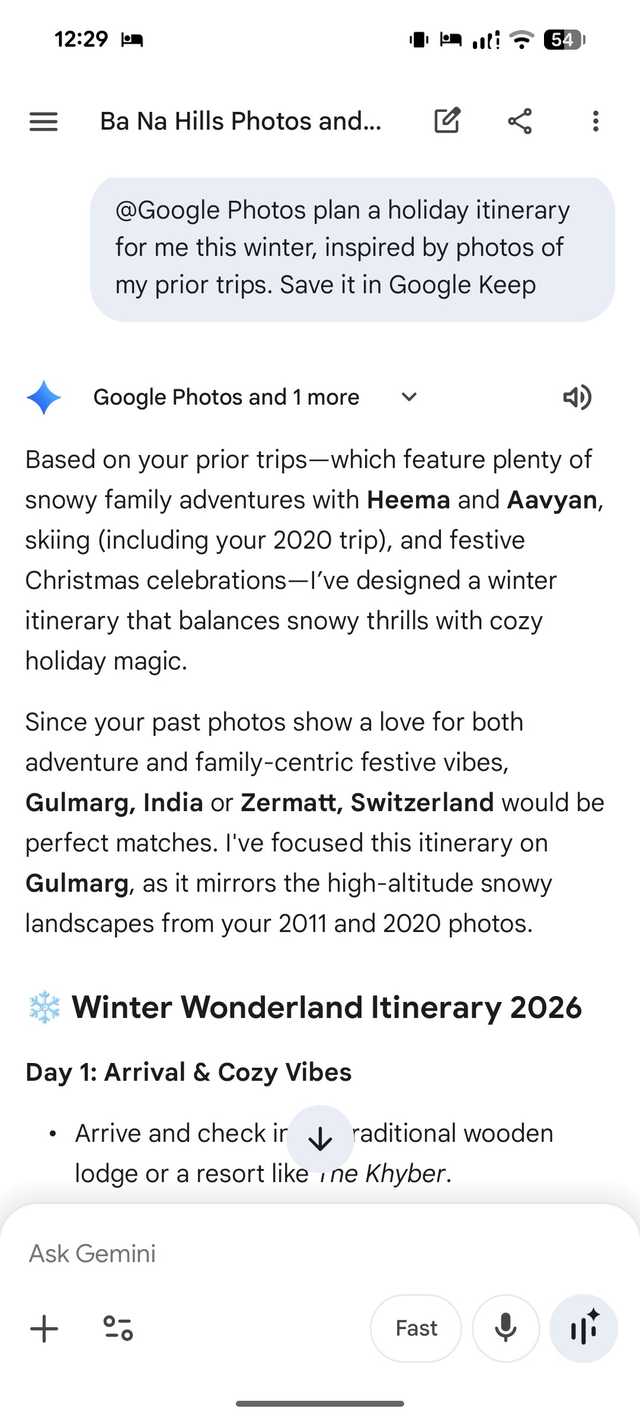Jump to bottom with down arrow
The width and height of the screenshot is (640, 1422).
[320, 1139]
